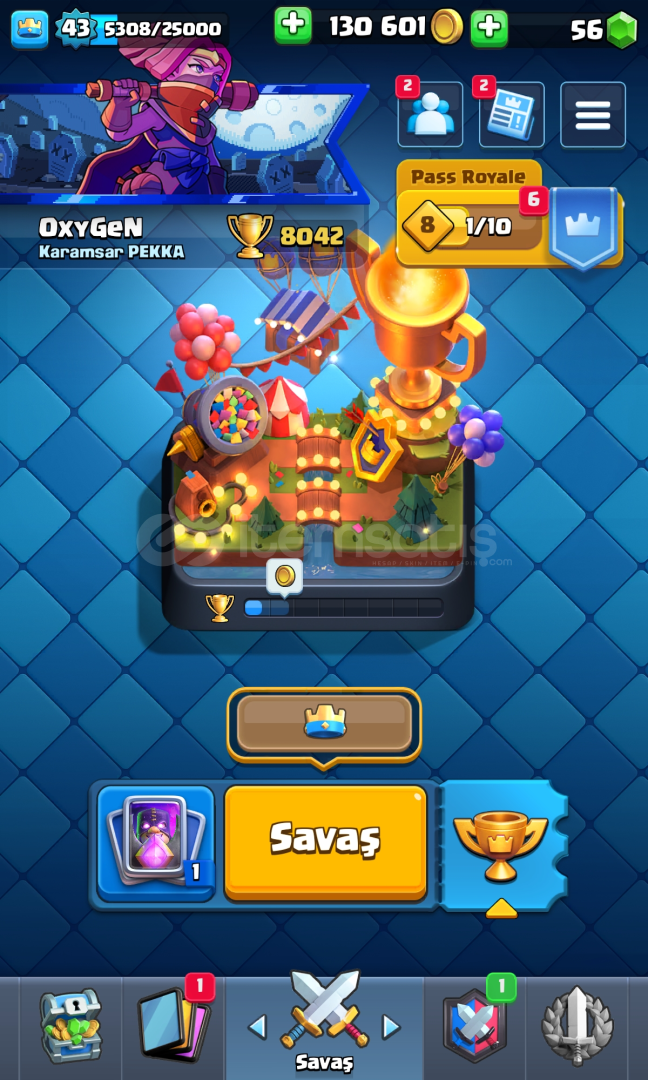
Task: Open the hamburger menu
Action: coord(593,114)
